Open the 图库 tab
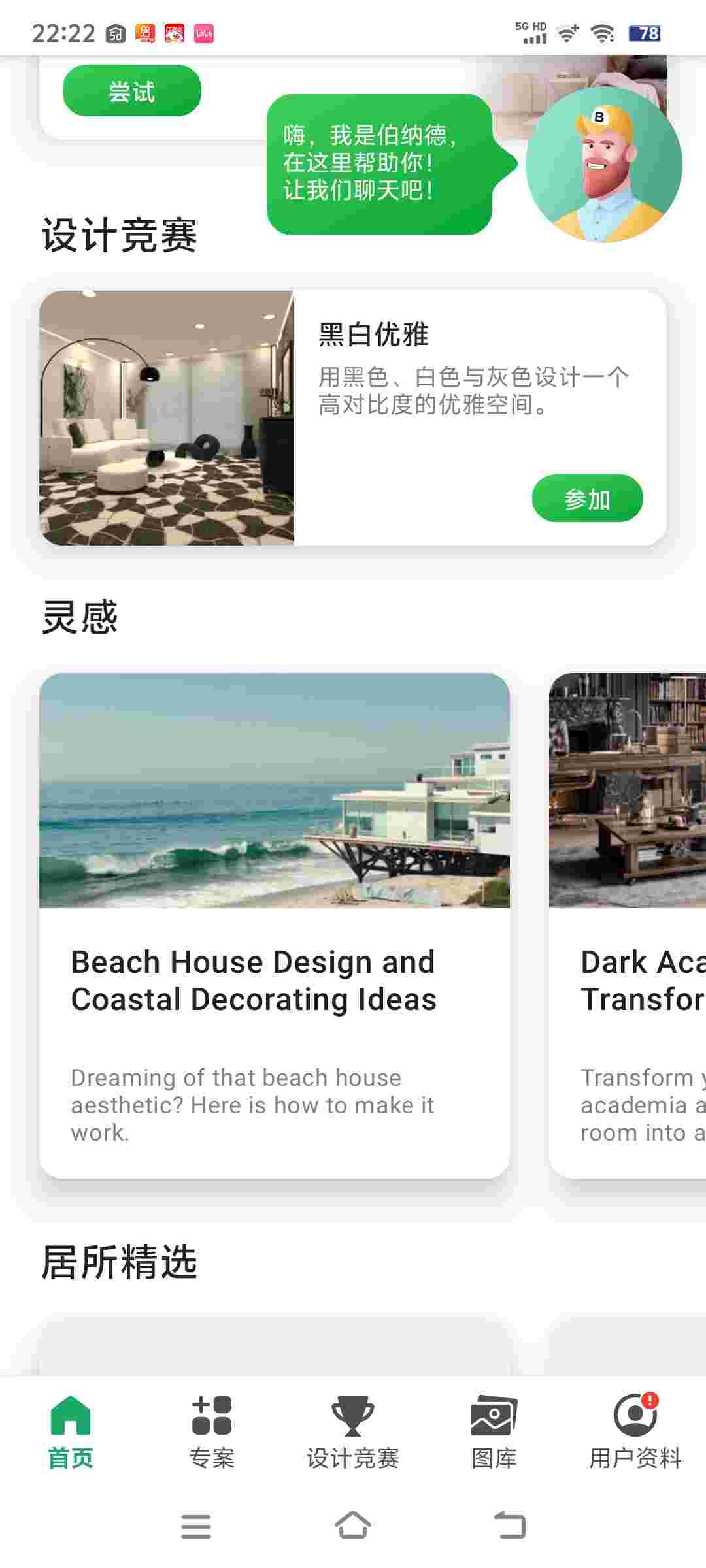The width and height of the screenshot is (706, 1568). [494, 1431]
